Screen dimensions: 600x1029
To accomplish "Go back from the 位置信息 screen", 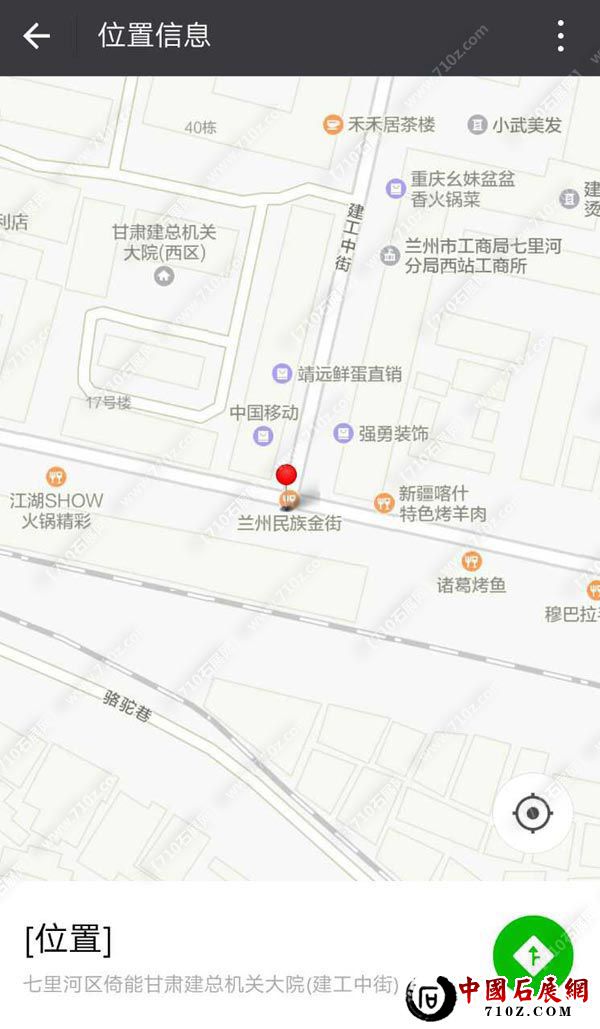I will point(37,37).
